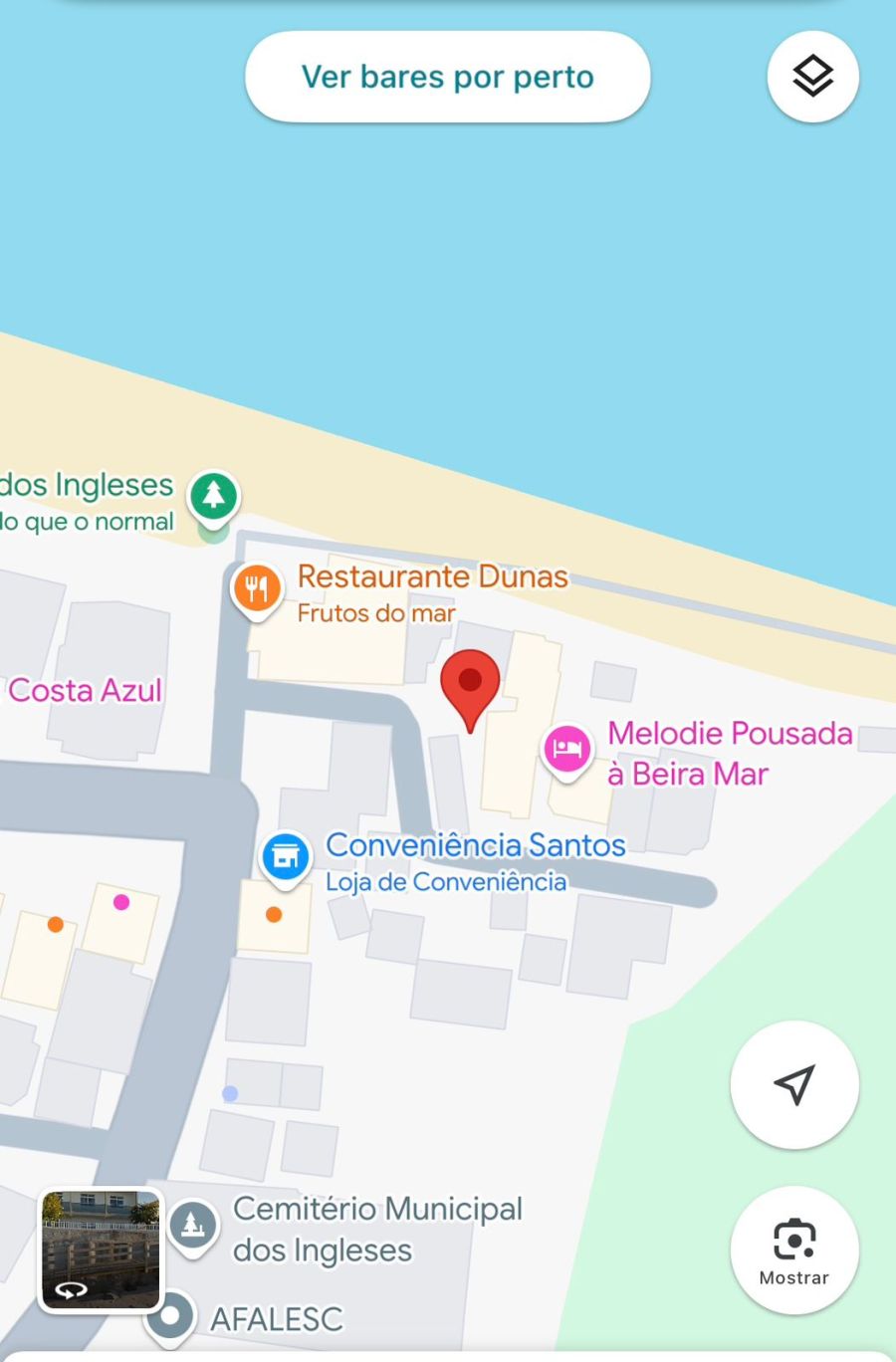Select the Restaurante Dunas place marker
Viewport: 896px width, 1362px height.
tap(257, 588)
